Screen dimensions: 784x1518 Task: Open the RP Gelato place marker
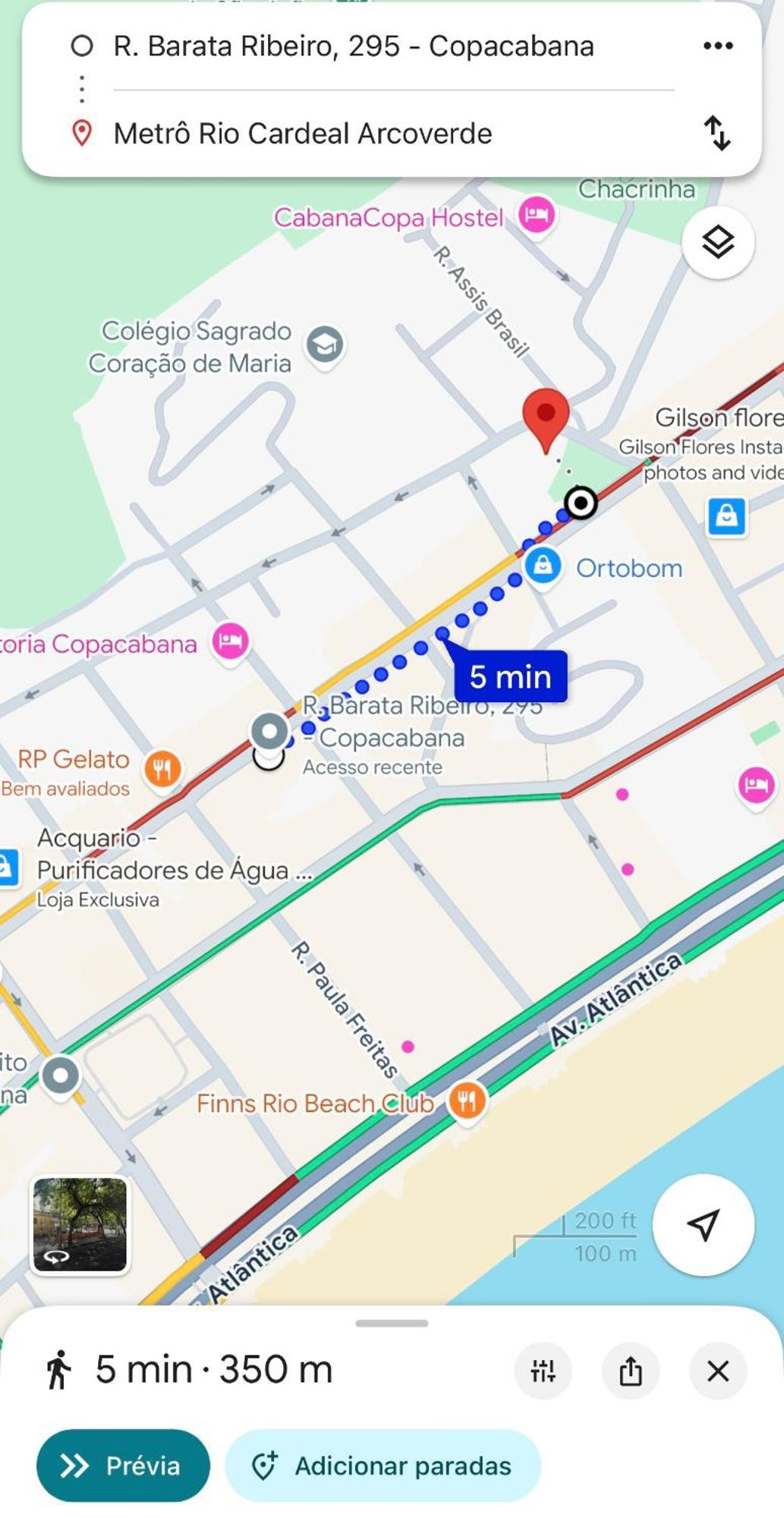click(x=162, y=769)
